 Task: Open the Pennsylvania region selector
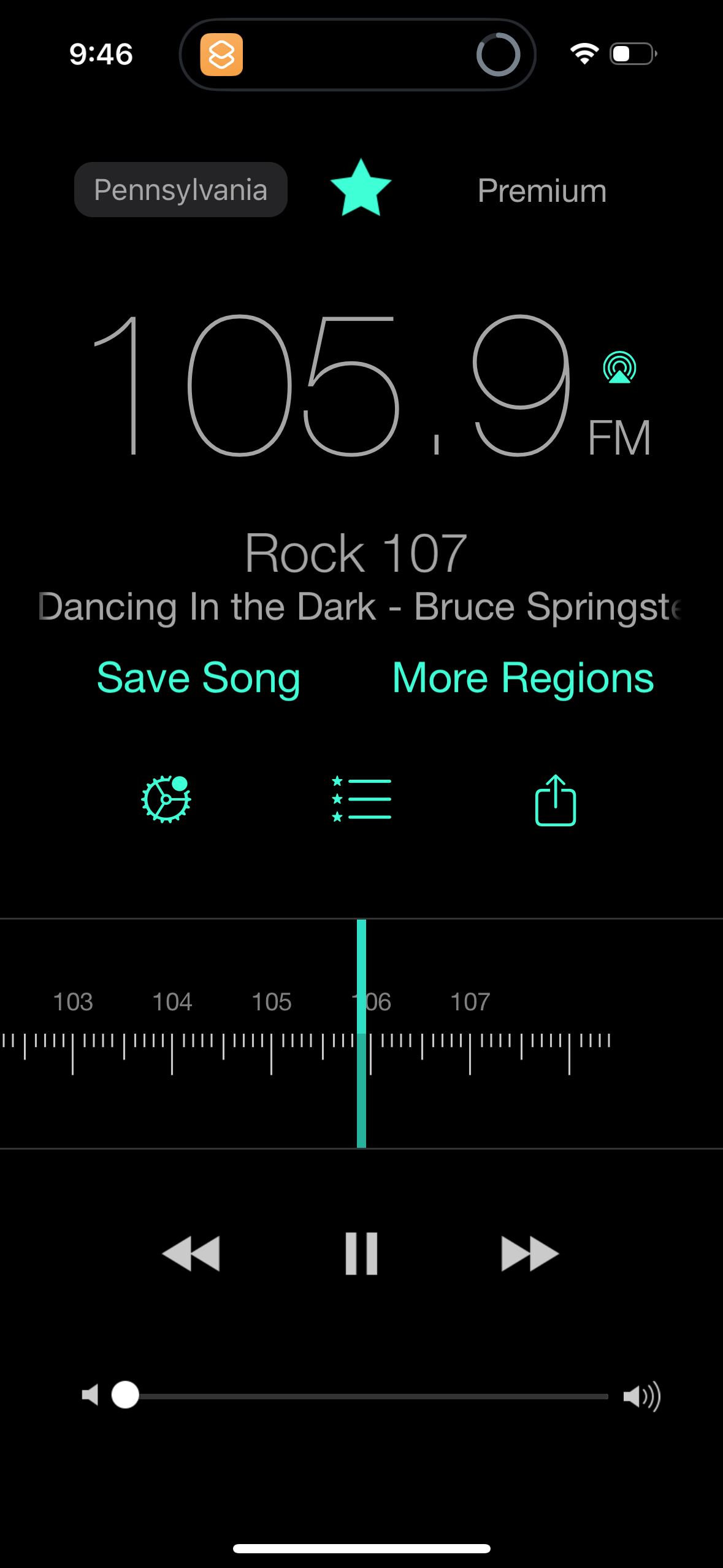pos(180,189)
